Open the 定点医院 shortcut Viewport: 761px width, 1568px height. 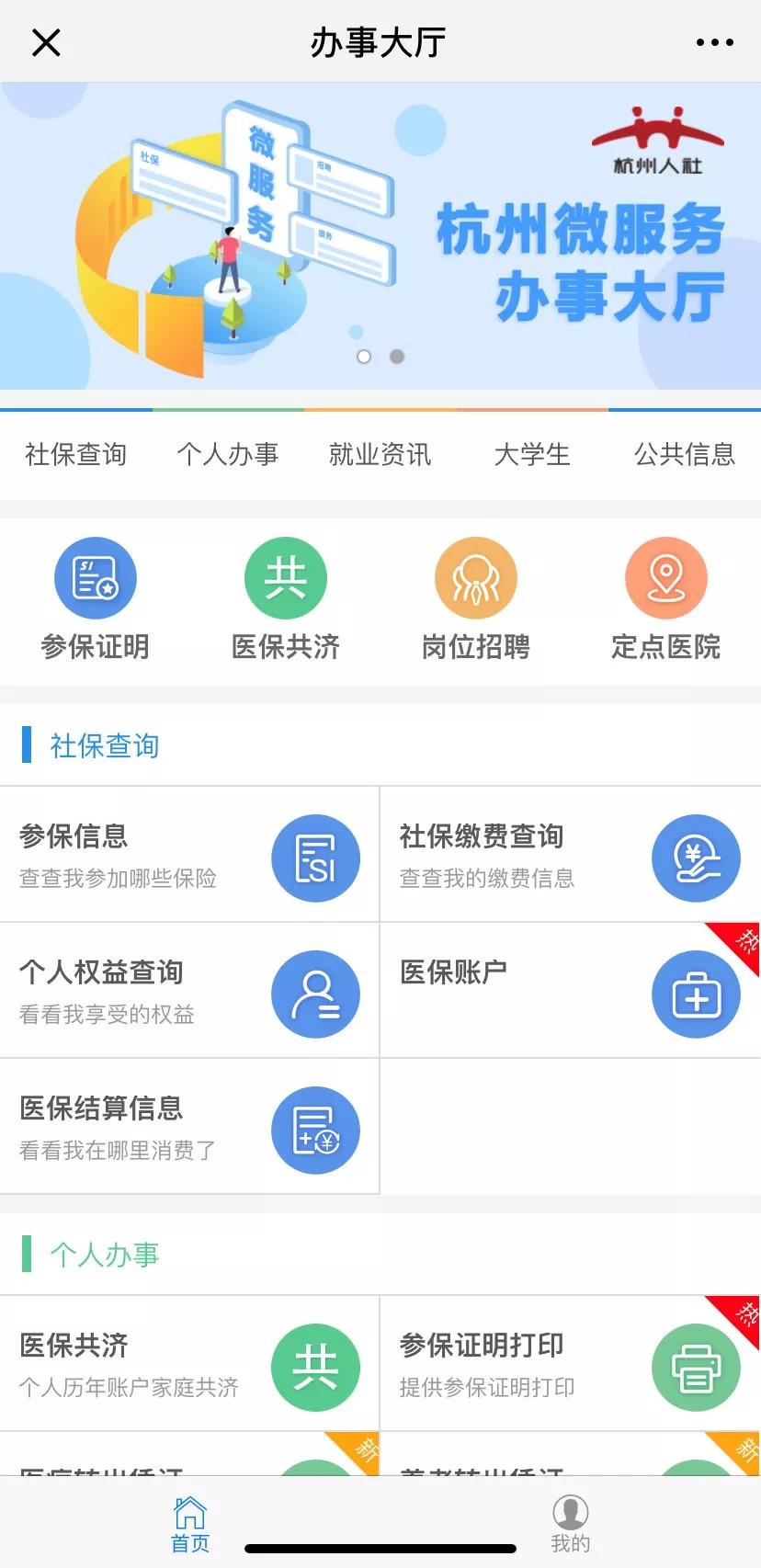(666, 599)
